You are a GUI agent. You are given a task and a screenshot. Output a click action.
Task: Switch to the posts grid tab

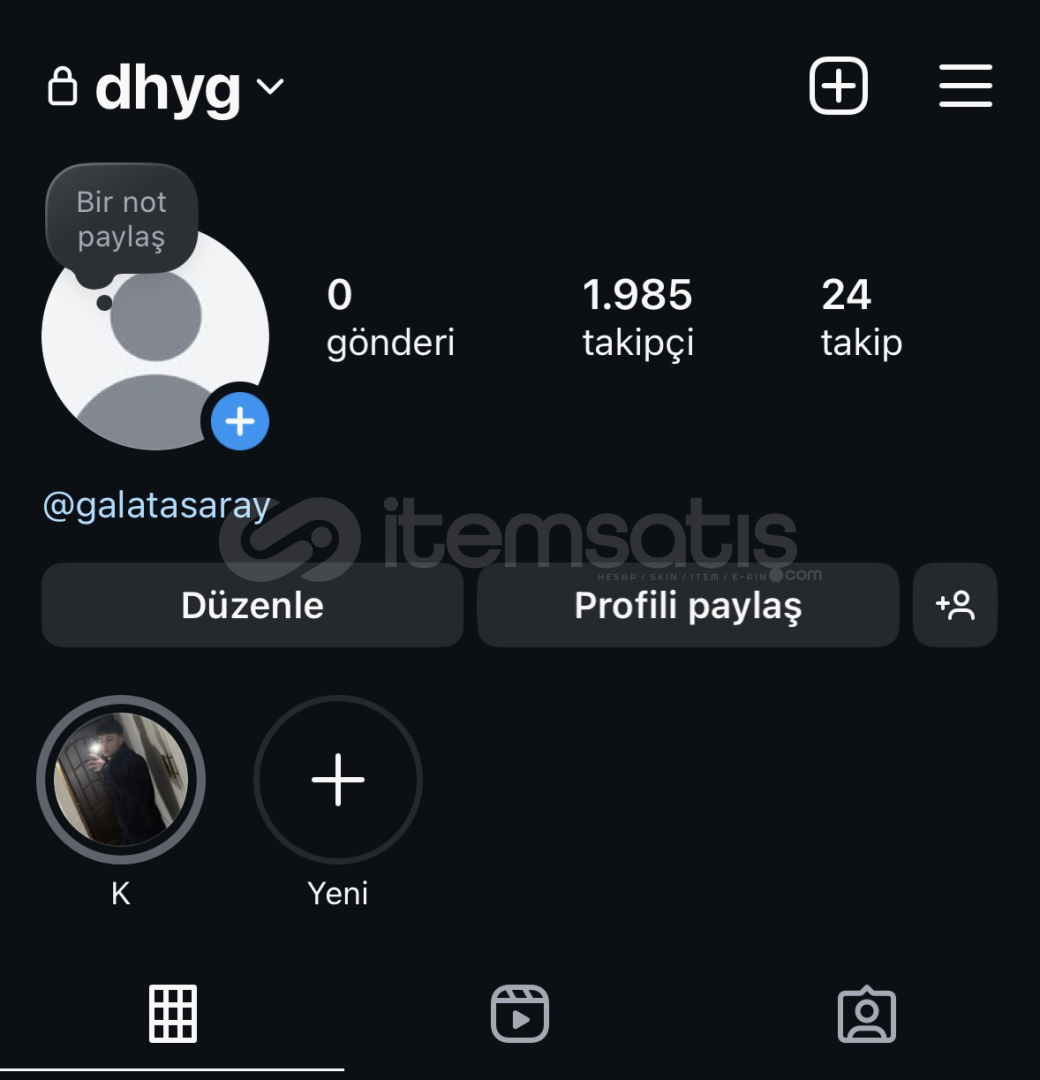coord(173,1014)
